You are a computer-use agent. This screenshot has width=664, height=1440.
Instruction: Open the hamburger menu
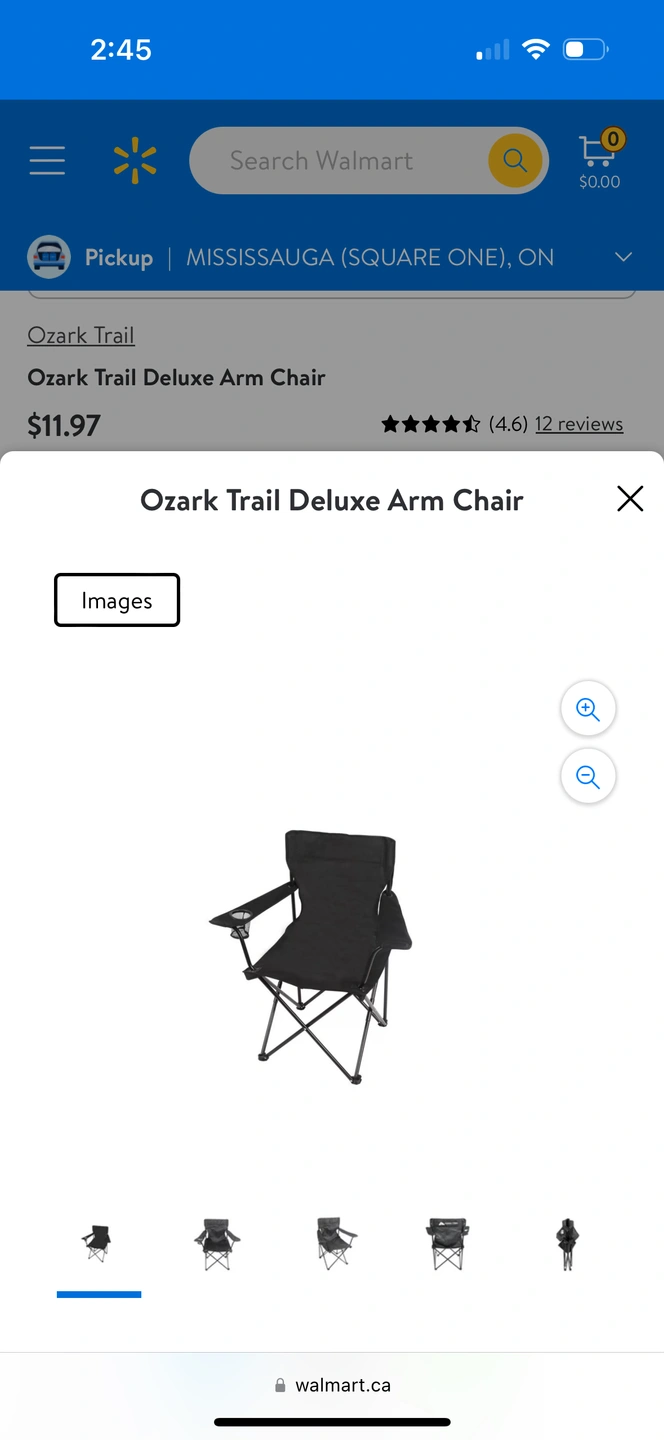click(47, 161)
